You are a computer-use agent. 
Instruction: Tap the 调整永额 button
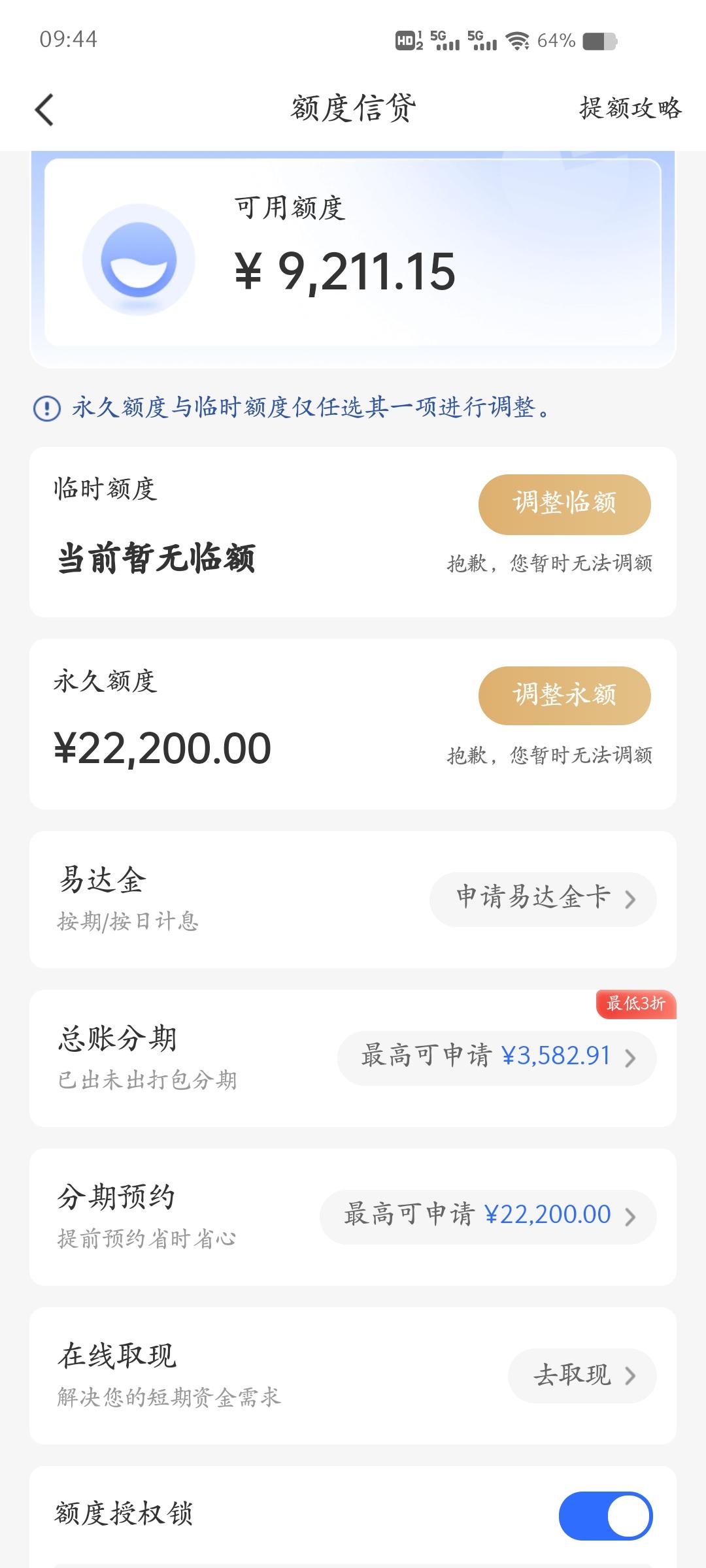pos(565,696)
